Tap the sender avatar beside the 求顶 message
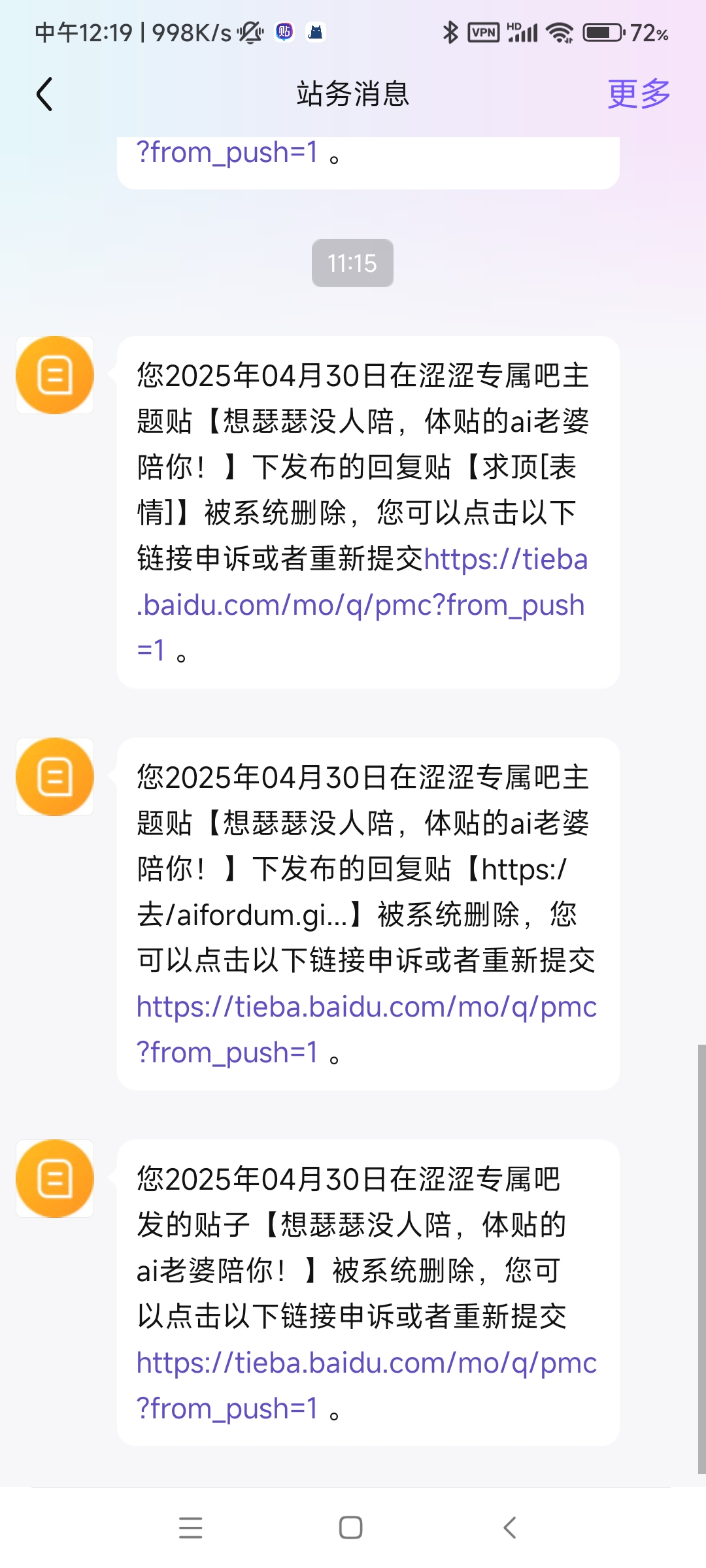Image resolution: width=706 pixels, height=1568 pixels. click(x=55, y=375)
